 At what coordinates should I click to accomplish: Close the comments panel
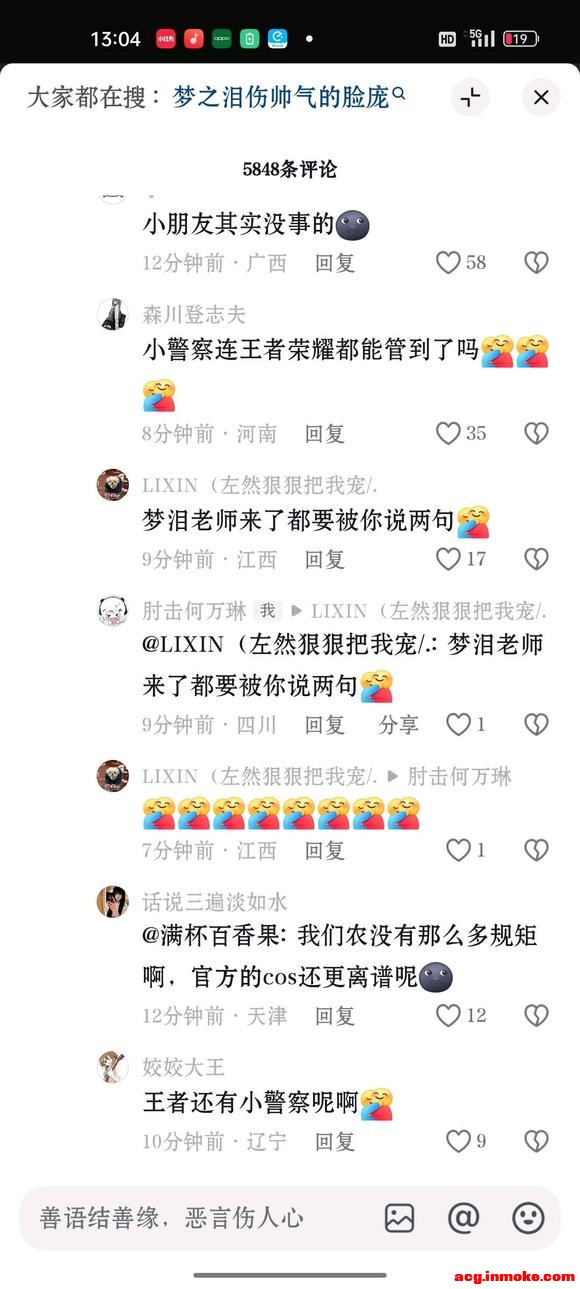541,97
